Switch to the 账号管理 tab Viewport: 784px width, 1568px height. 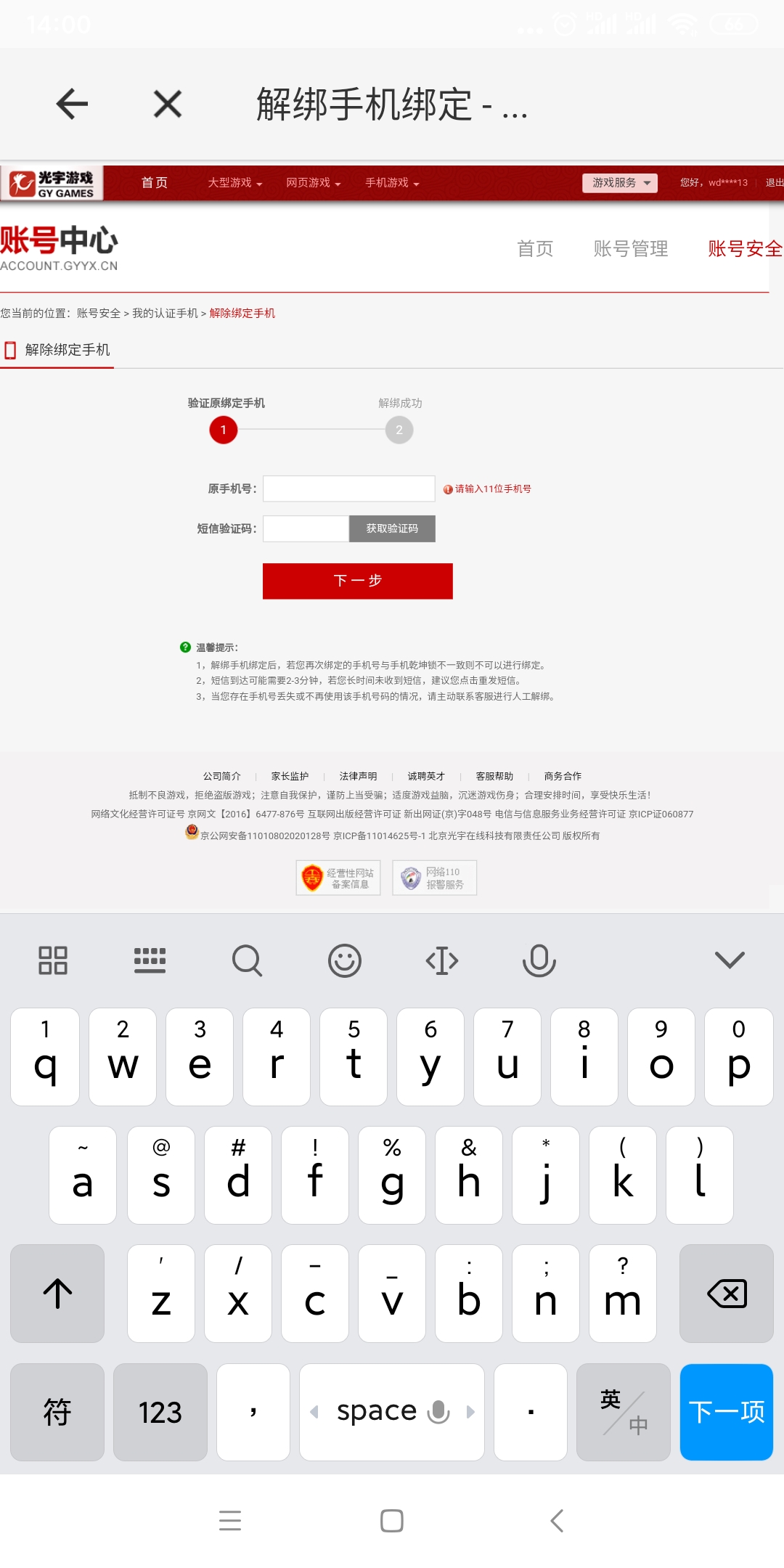pyautogui.click(x=630, y=249)
